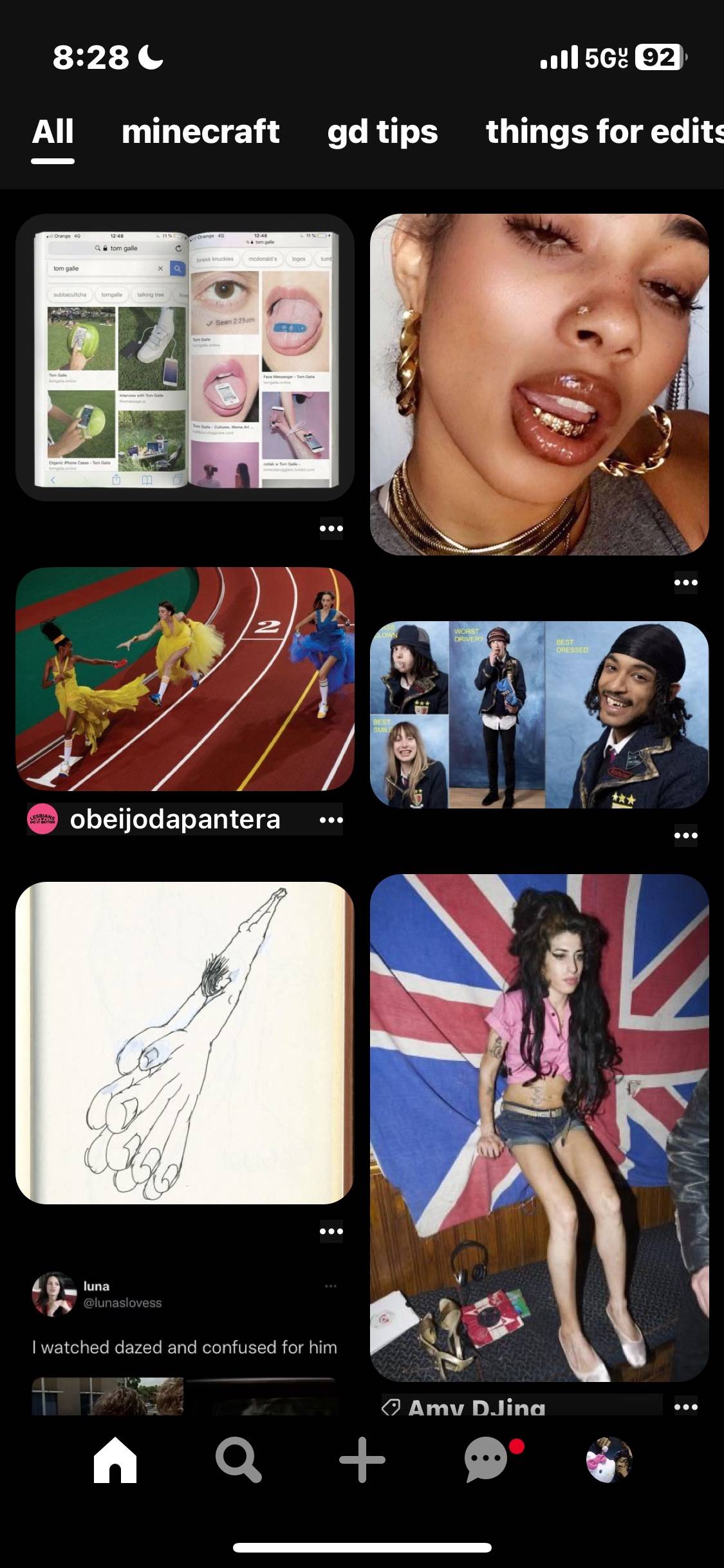This screenshot has height=1568, width=724.
Task: Select the gd tips tab
Action: tap(382, 132)
